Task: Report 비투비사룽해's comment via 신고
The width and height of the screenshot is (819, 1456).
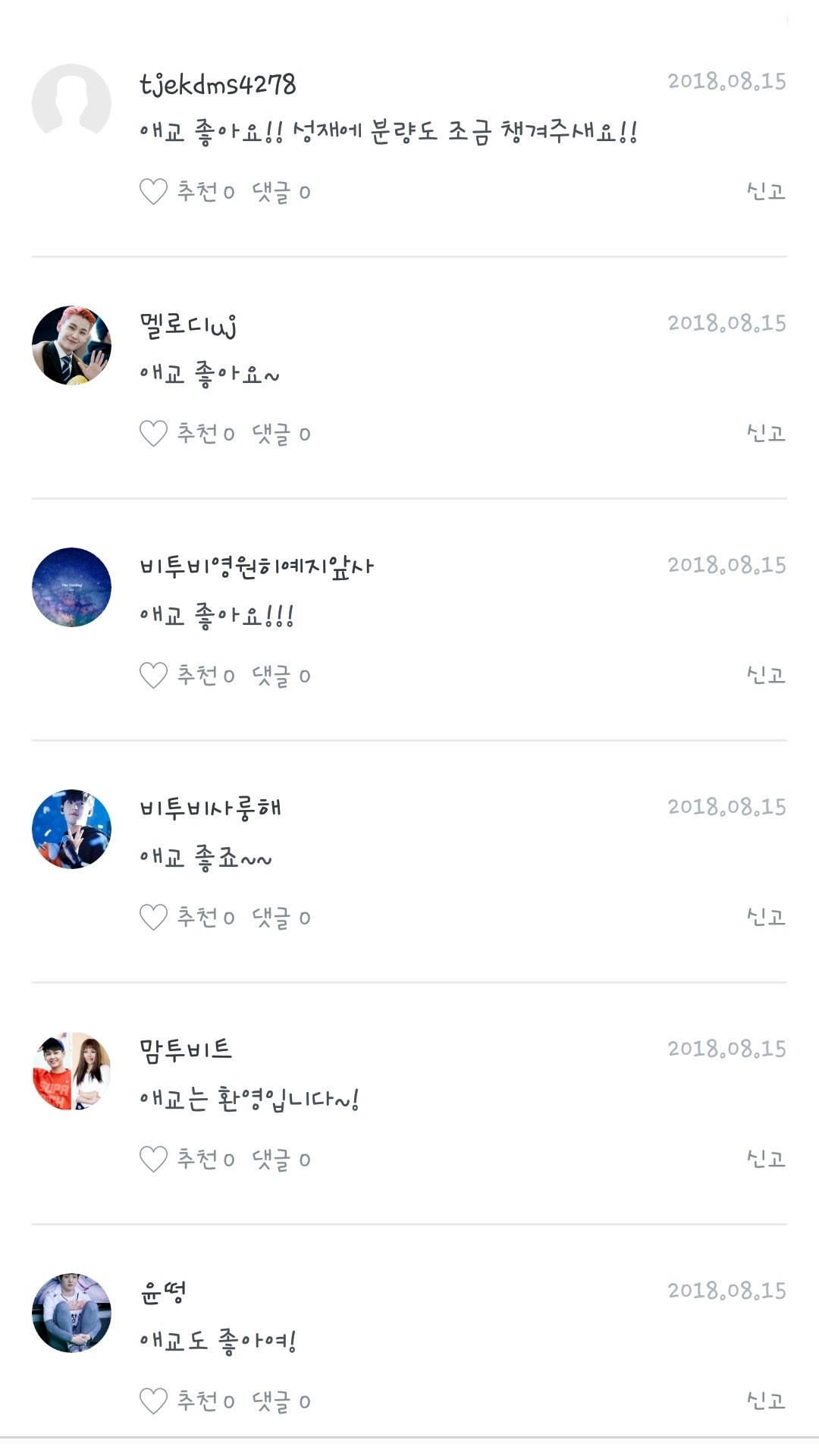Action: pyautogui.click(x=766, y=917)
